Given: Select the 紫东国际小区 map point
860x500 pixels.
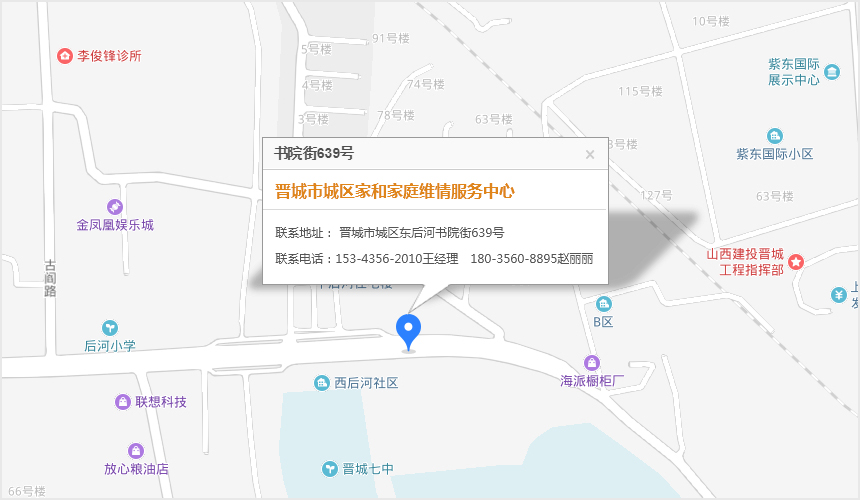Looking at the screenshot, I should tap(775, 136).
